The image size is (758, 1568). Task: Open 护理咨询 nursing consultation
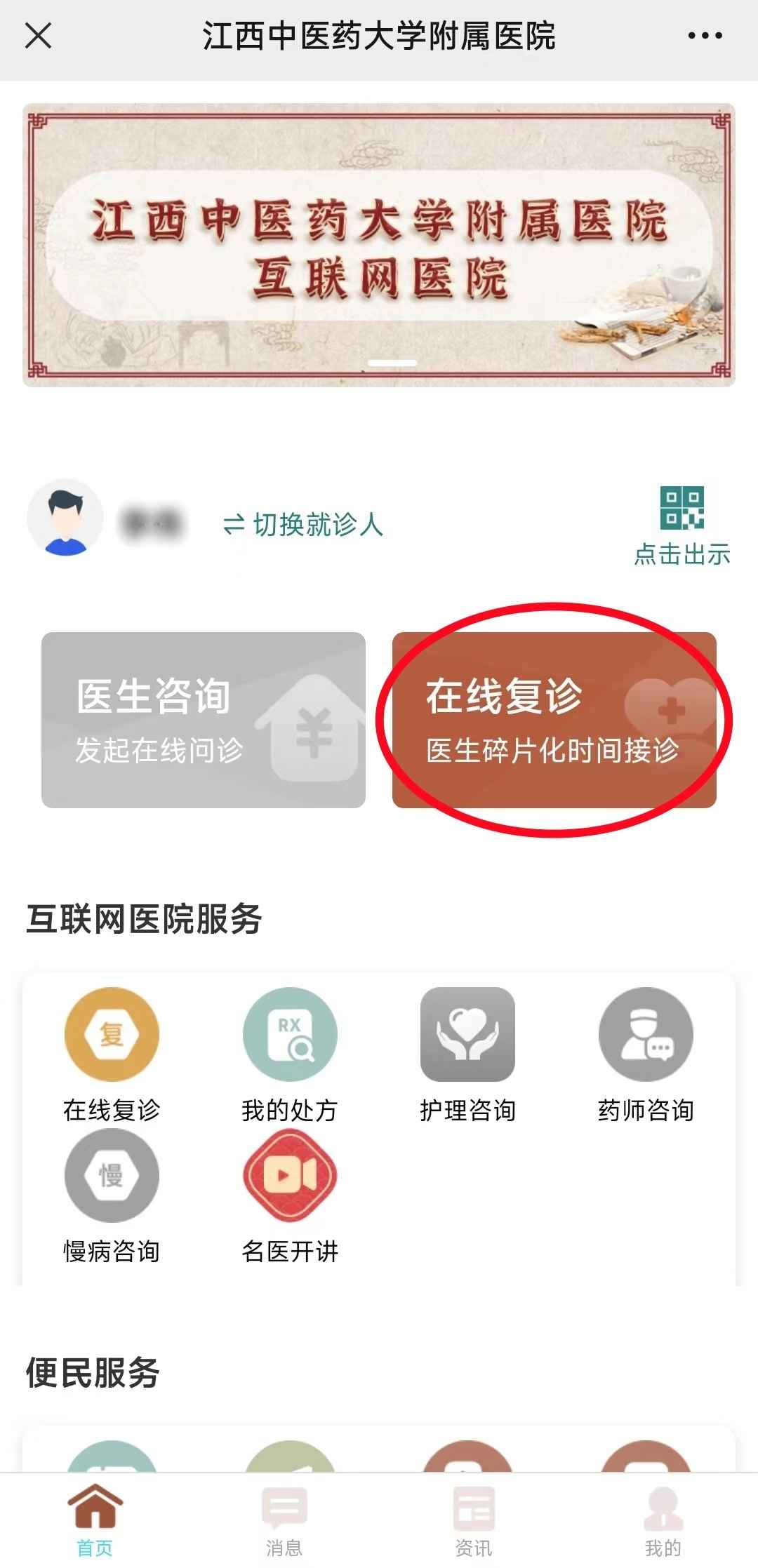467,1054
